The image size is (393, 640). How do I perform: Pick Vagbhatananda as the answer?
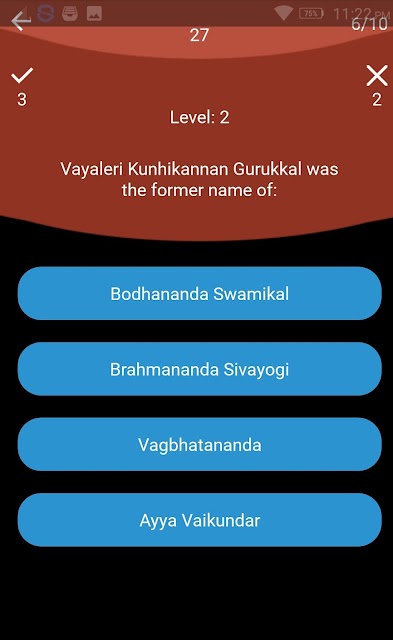[199, 444]
